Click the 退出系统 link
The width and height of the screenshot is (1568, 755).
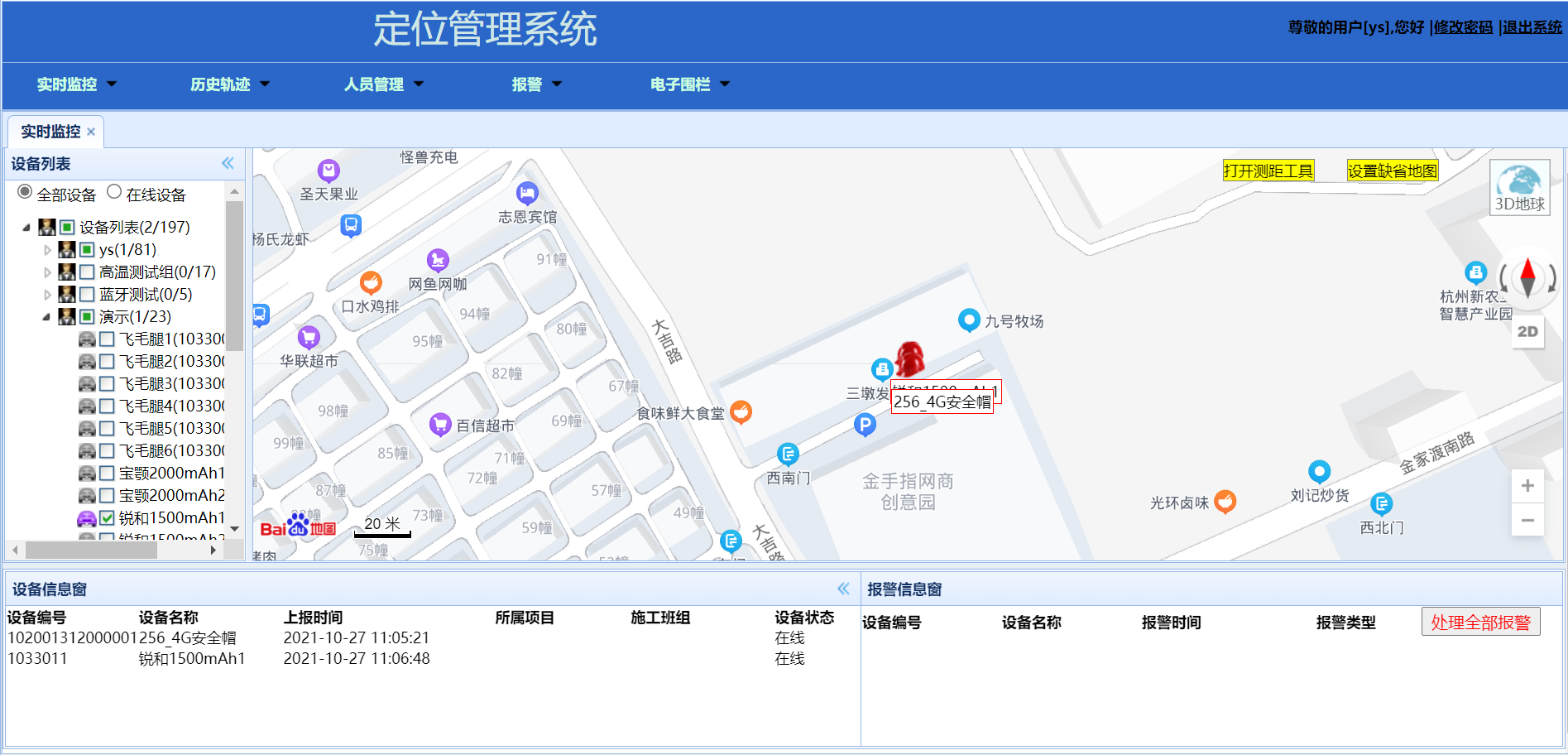(1532, 27)
